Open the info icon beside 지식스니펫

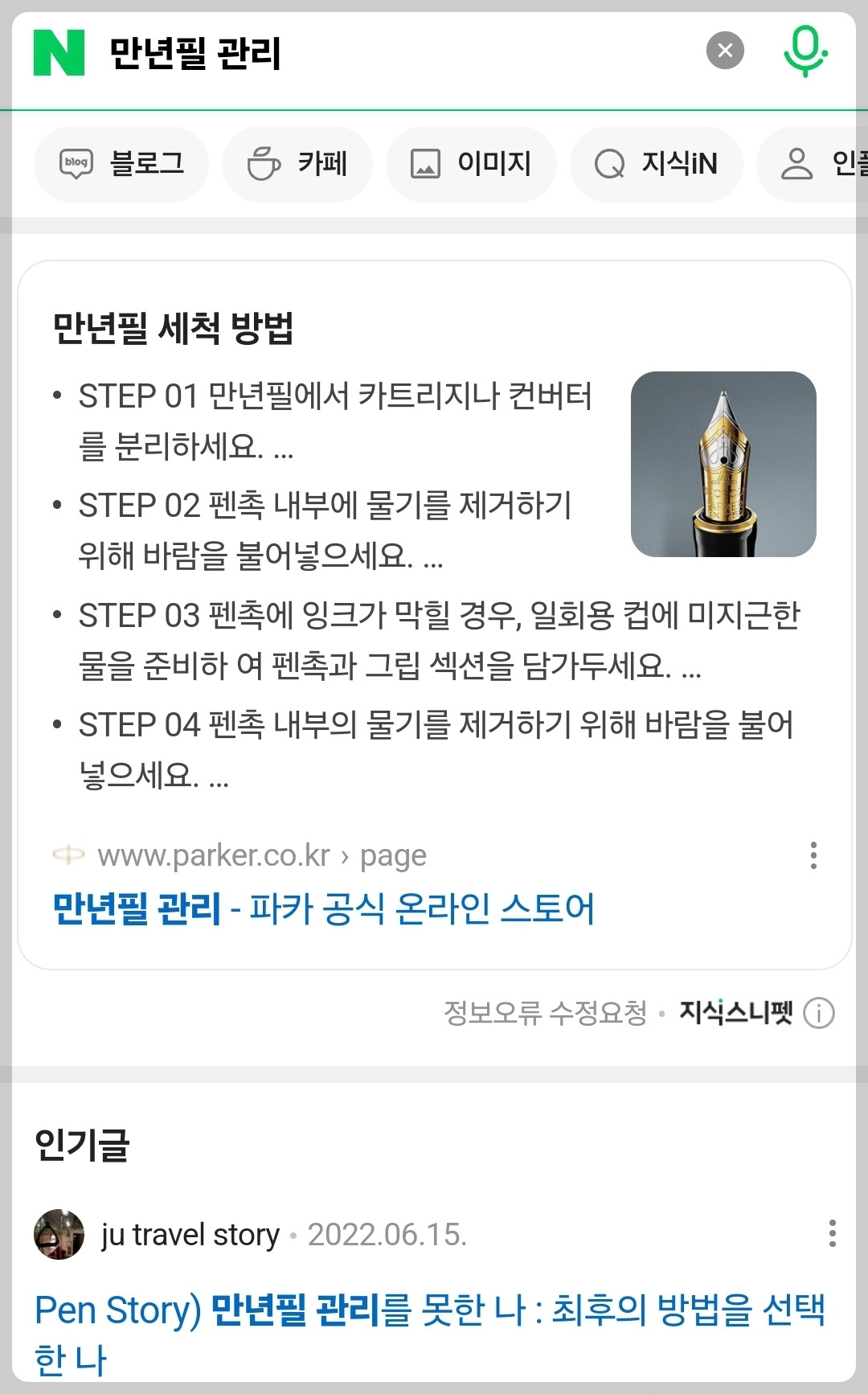coord(817,1014)
